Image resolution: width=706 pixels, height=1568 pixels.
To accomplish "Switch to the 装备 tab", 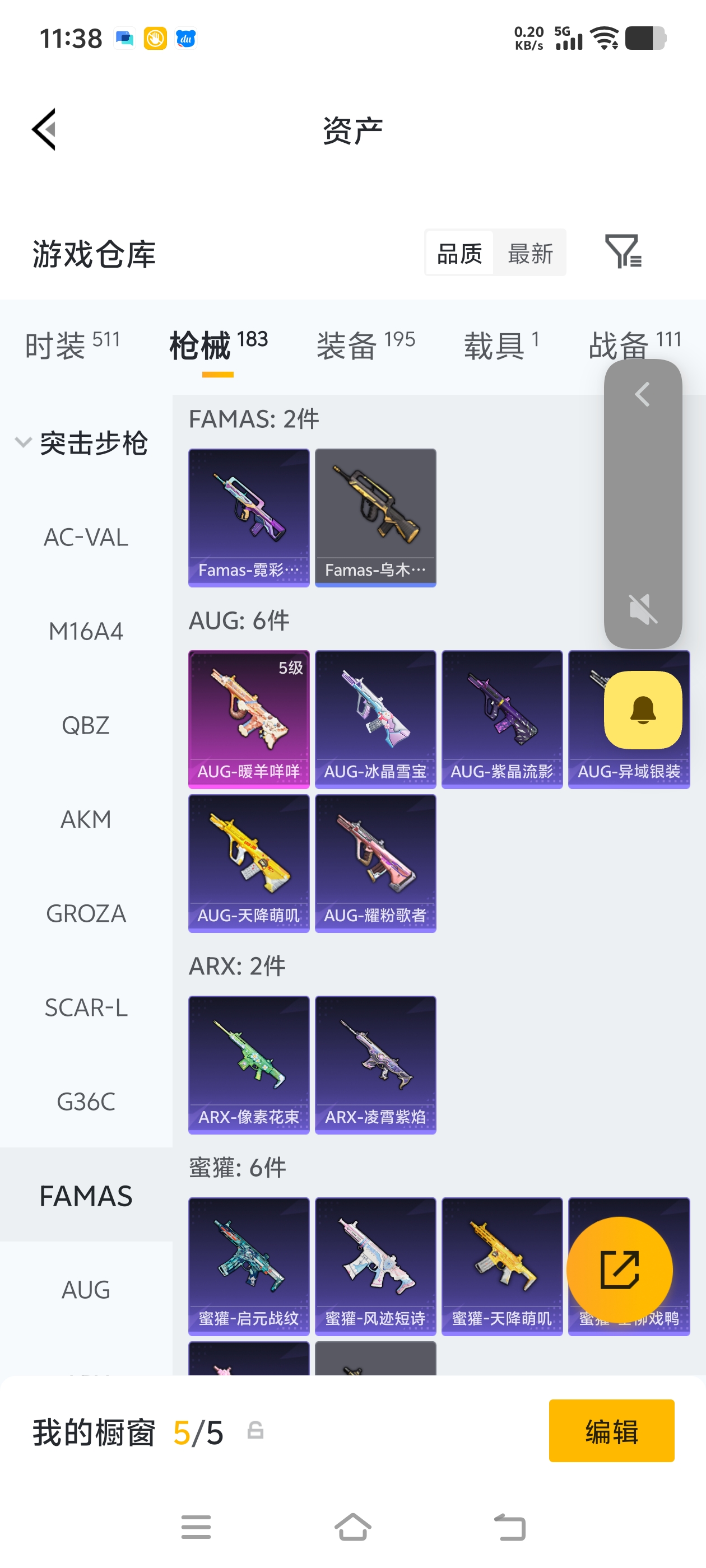I will click(x=365, y=345).
